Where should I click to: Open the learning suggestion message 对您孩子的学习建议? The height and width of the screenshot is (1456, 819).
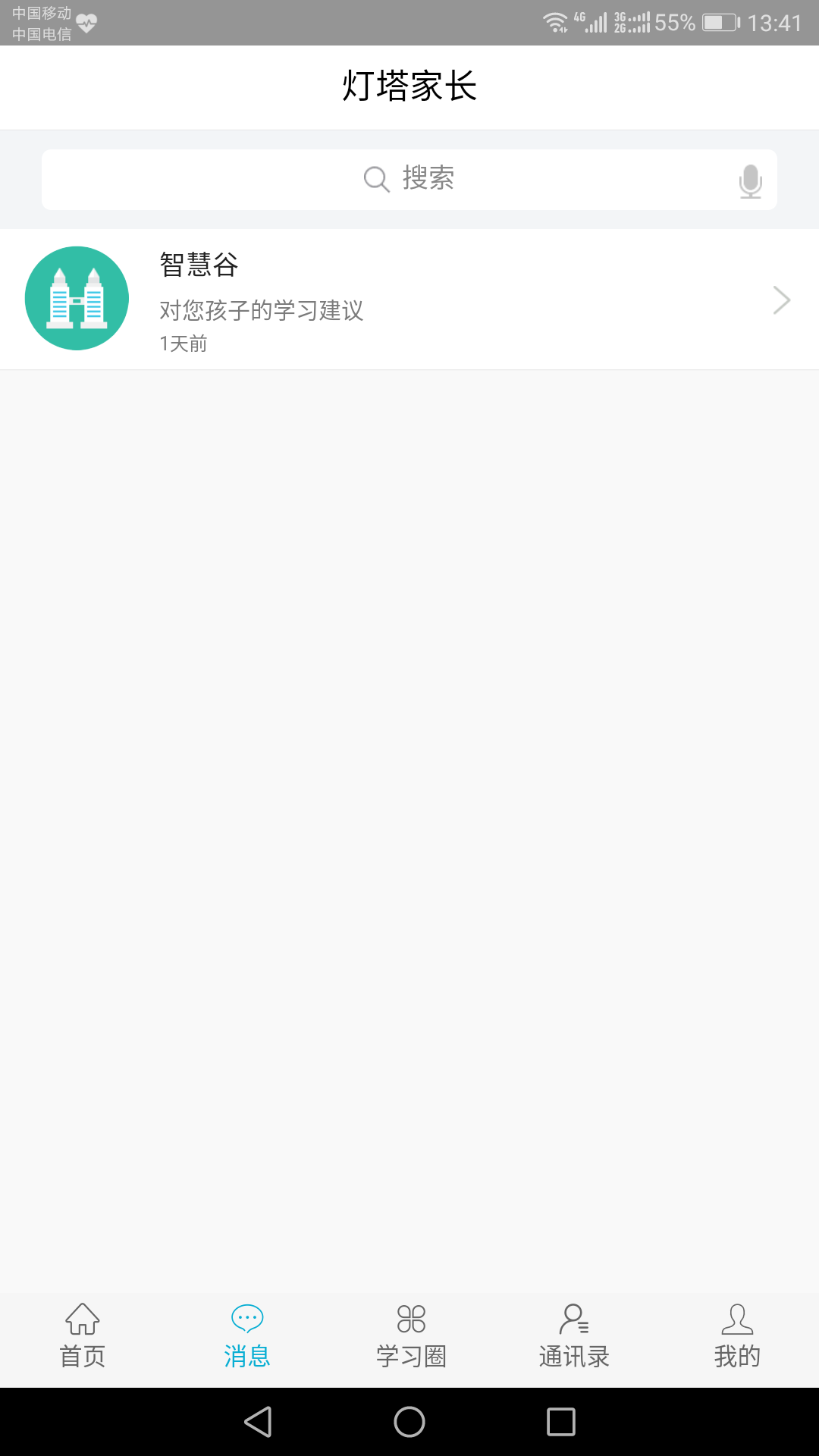(260, 310)
